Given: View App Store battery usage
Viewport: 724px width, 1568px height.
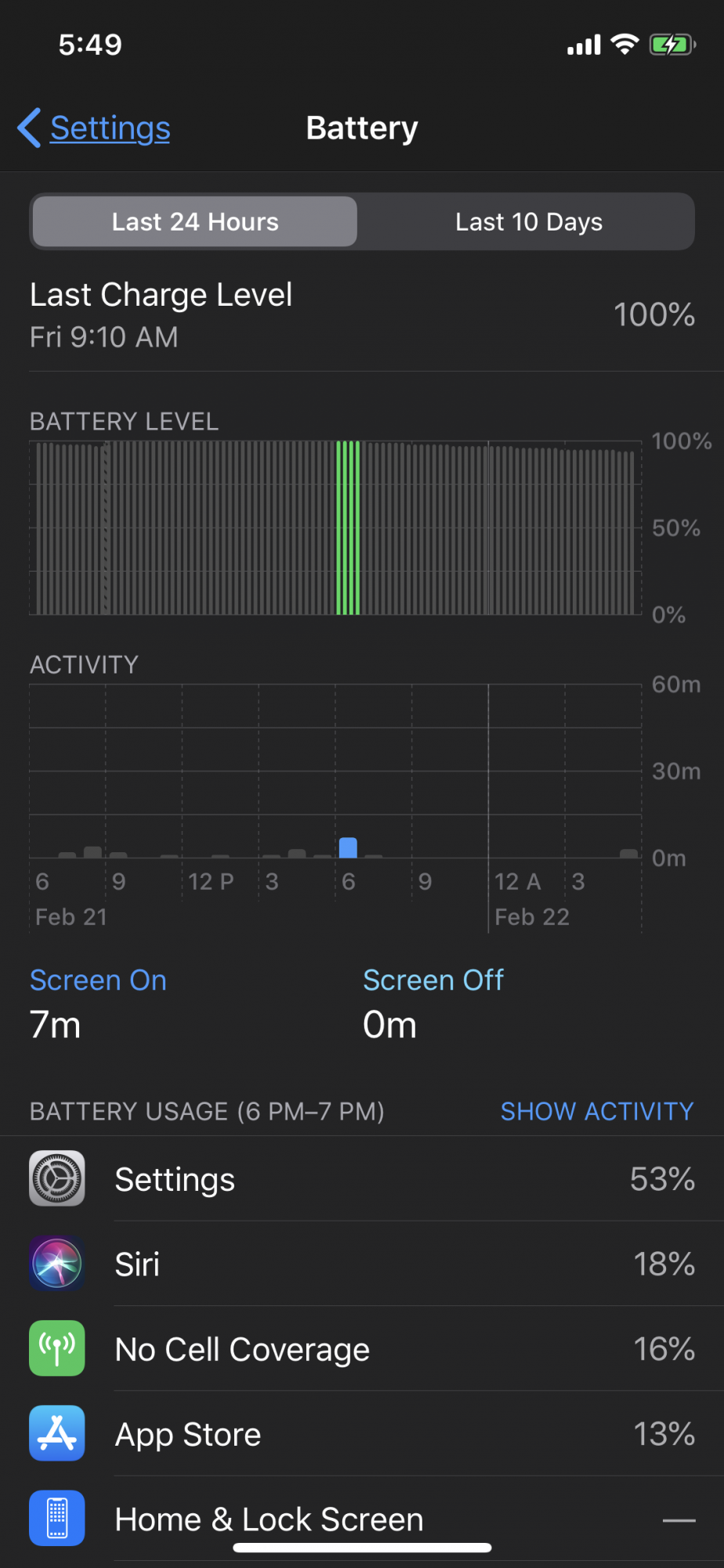Looking at the screenshot, I should click(362, 1434).
